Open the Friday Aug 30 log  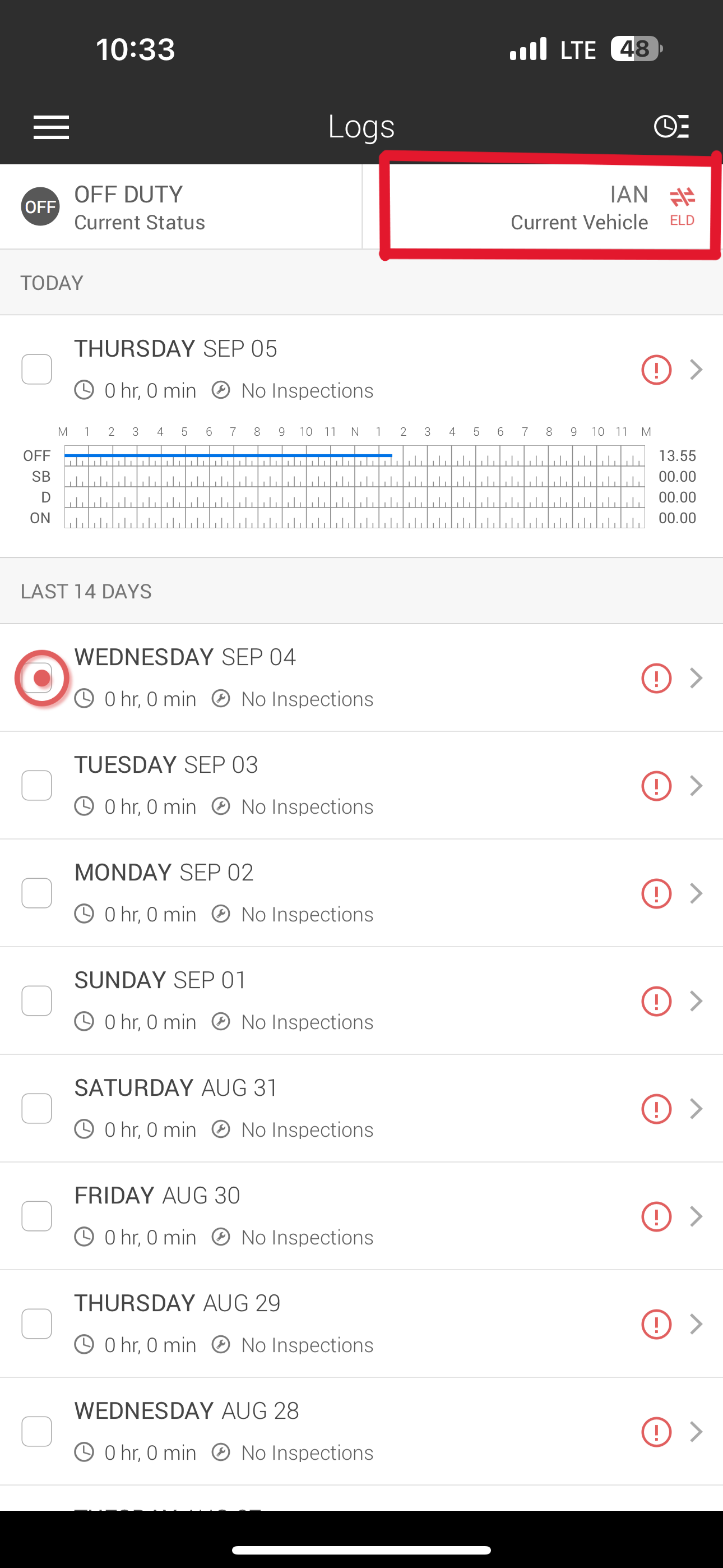point(696,1216)
